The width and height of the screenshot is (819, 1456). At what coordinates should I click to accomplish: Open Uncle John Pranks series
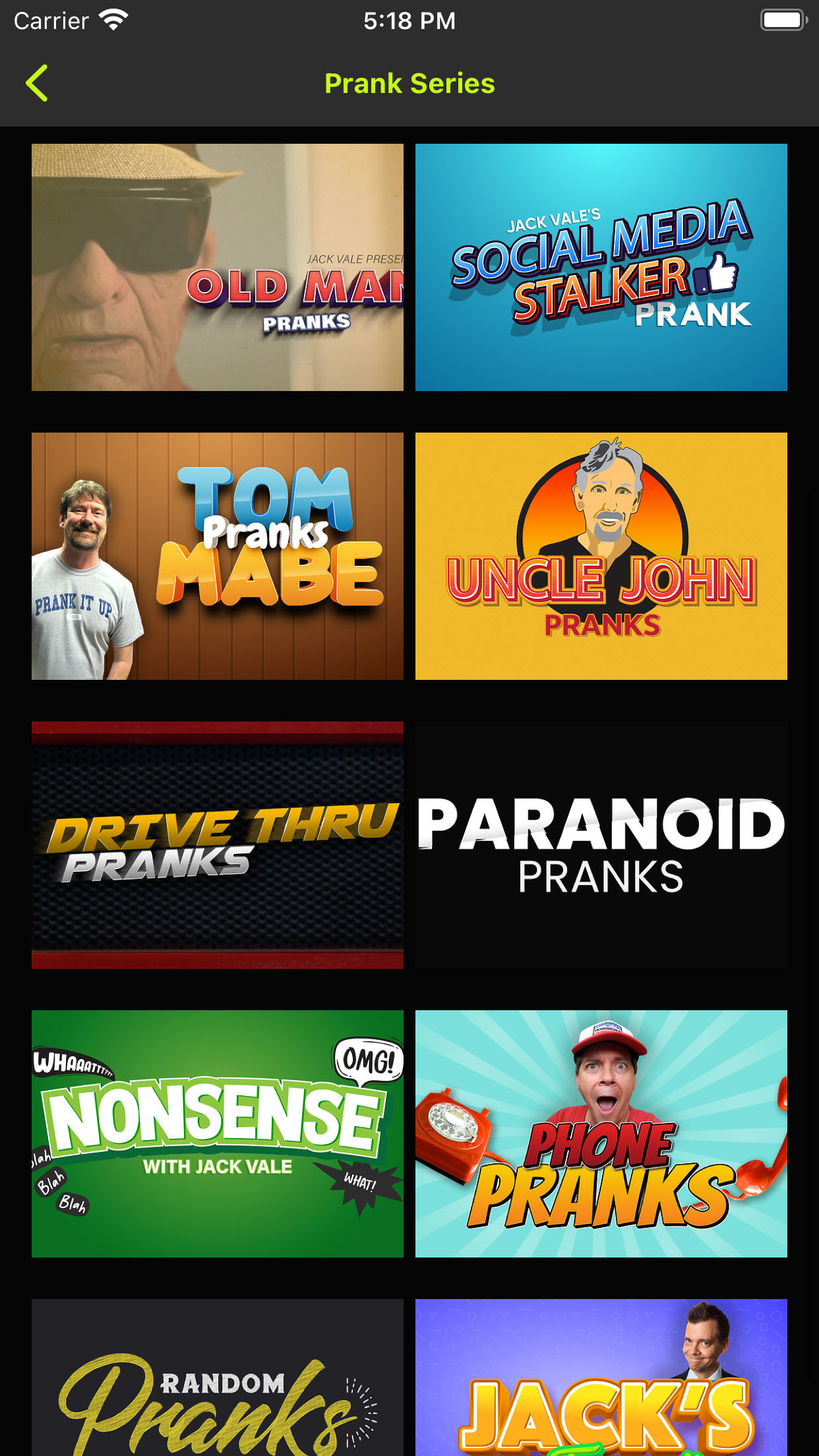coord(601,556)
